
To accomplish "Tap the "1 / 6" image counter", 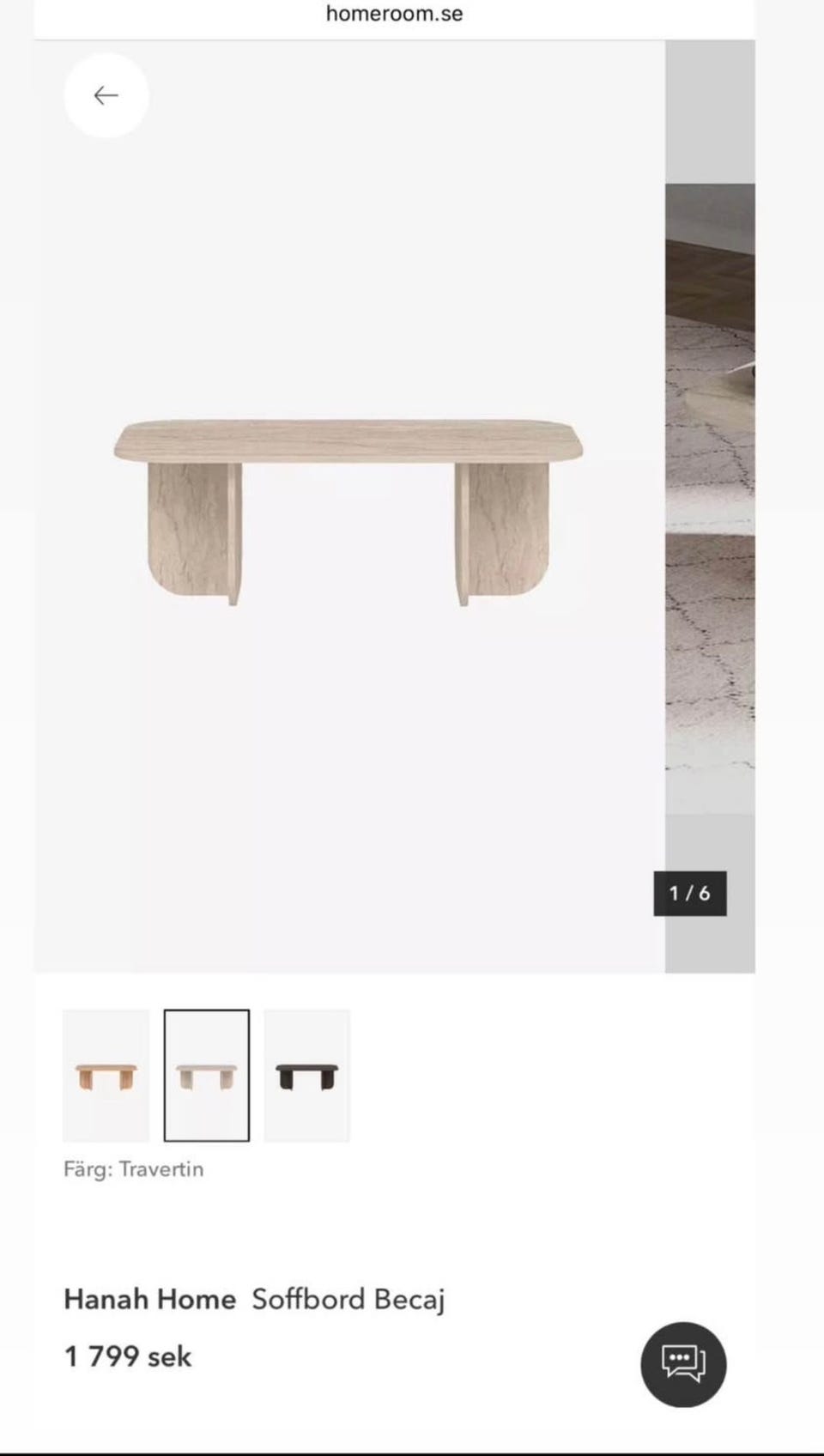I will pos(690,893).
